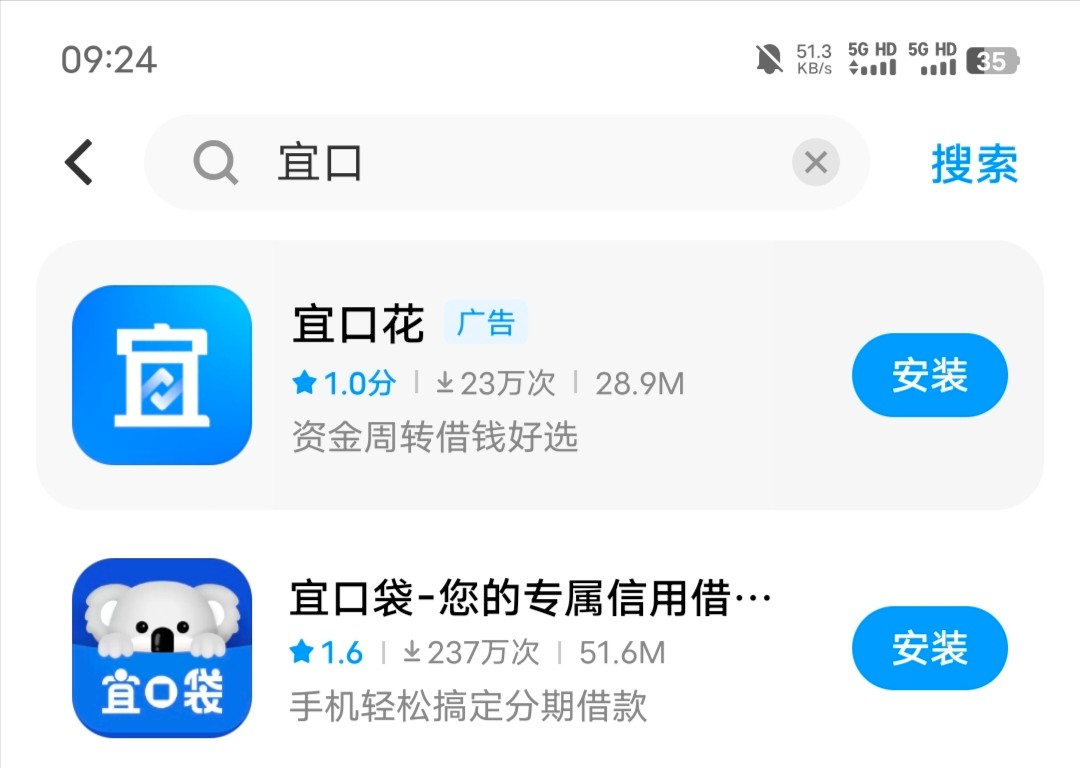Viewport: 1080px width, 768px height.
Task: Go back using the back arrow
Action: 79,163
